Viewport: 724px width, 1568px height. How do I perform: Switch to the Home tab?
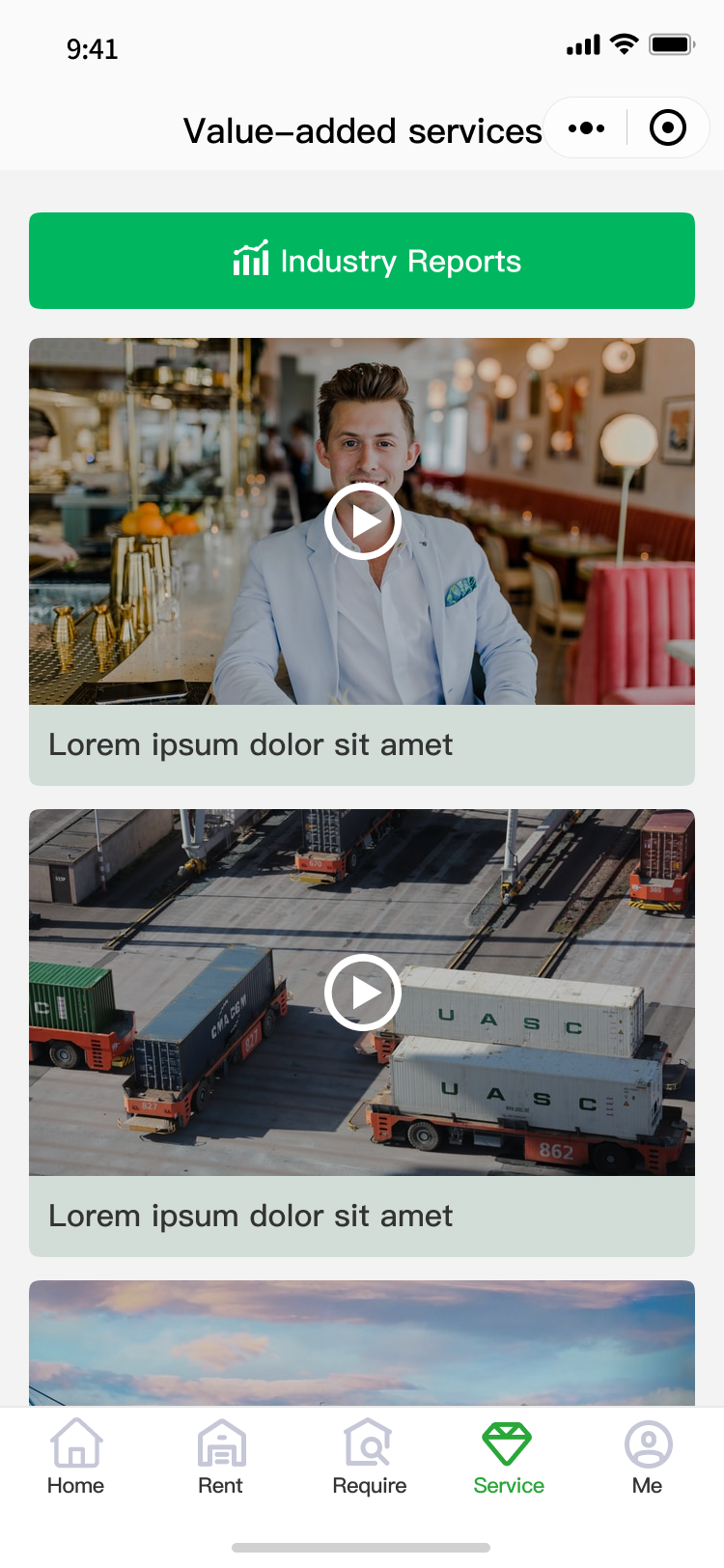pyautogui.click(x=76, y=1458)
